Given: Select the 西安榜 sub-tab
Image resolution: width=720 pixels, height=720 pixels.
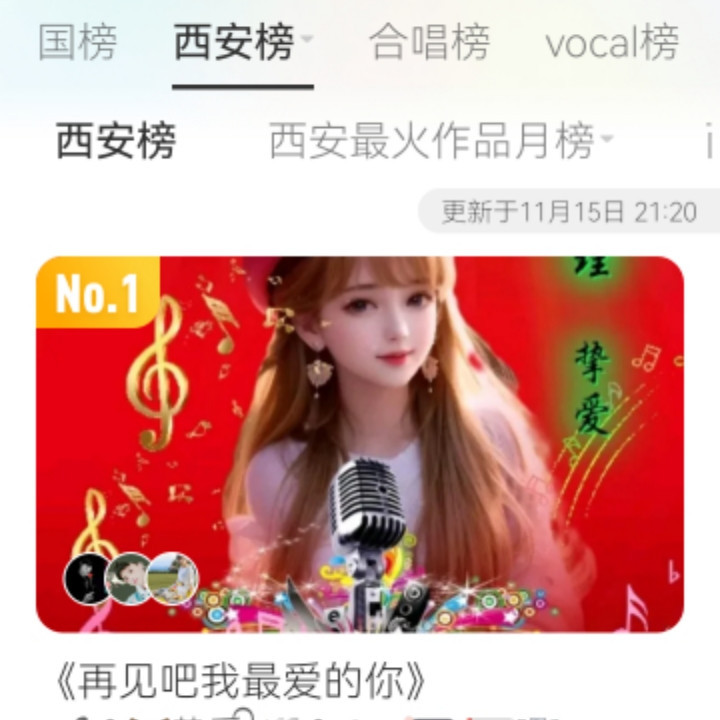Looking at the screenshot, I should click(115, 142).
